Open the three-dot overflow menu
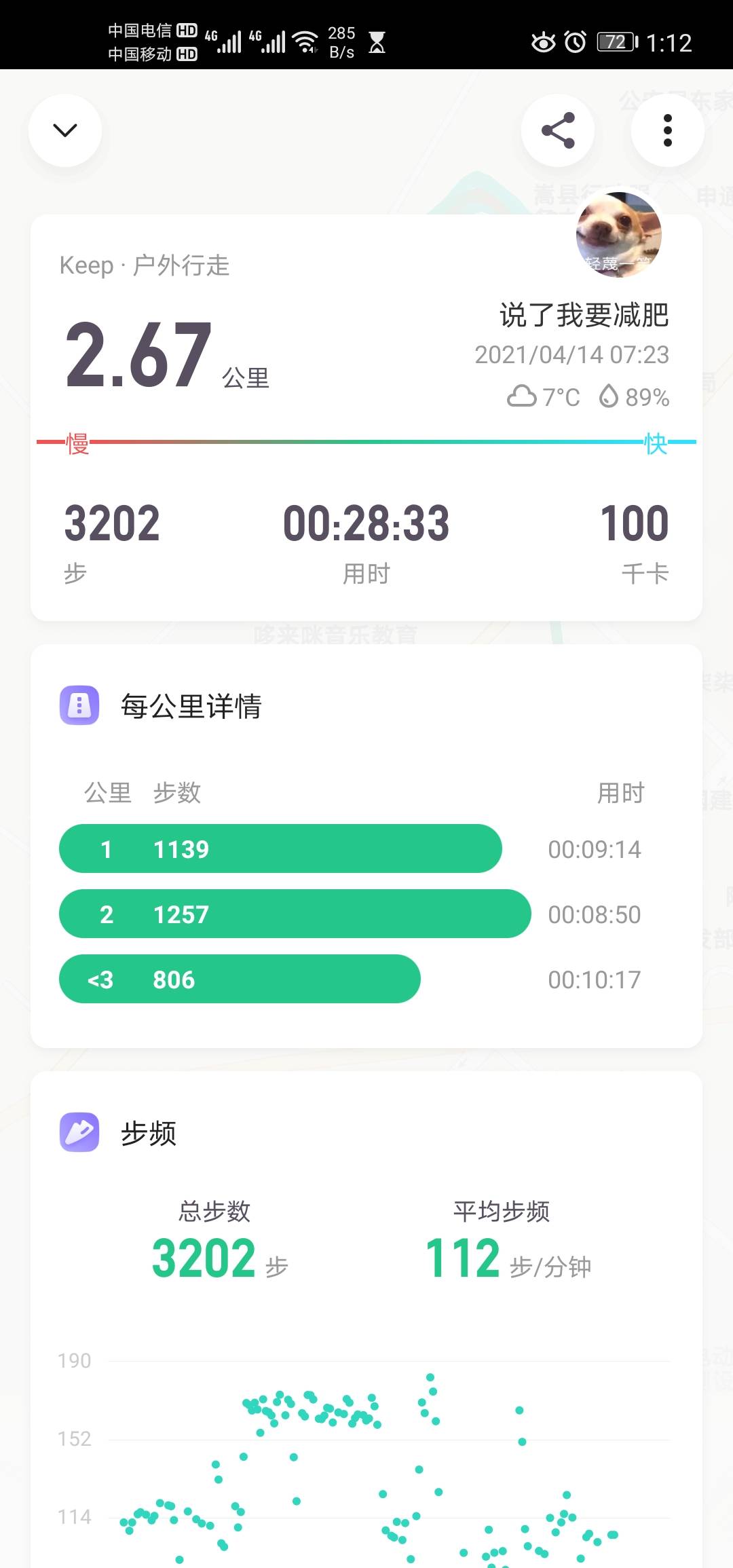This screenshot has height=1568, width=733. point(668,130)
